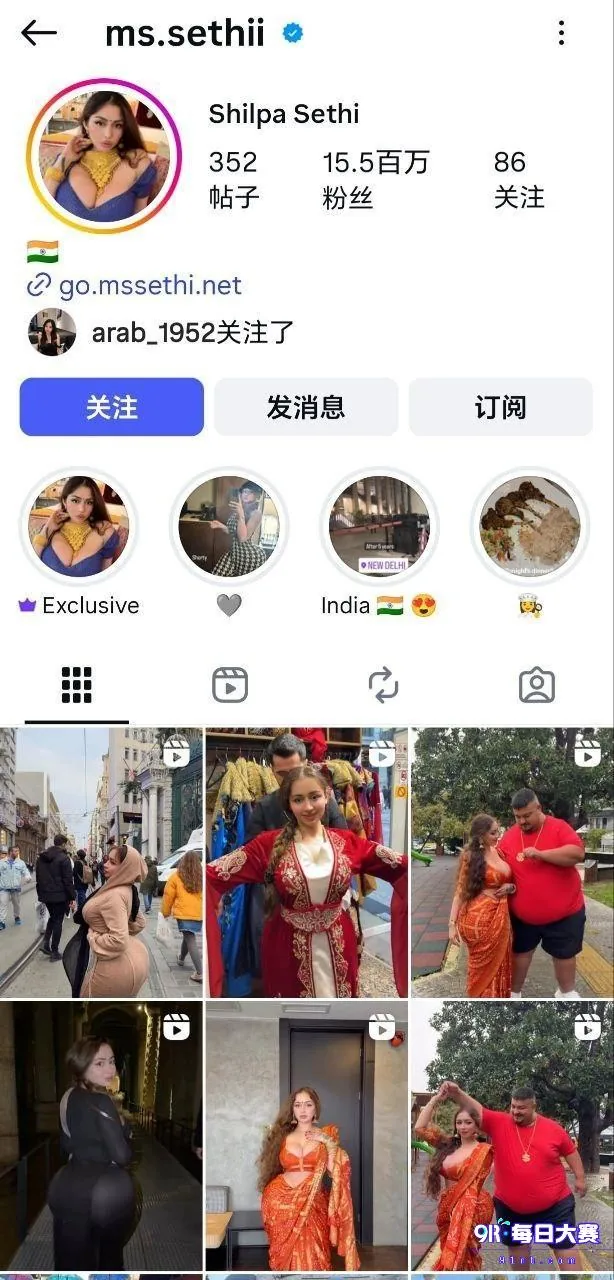Switch to the tagged photos tab
The height and width of the screenshot is (1280, 614).
[537, 686]
